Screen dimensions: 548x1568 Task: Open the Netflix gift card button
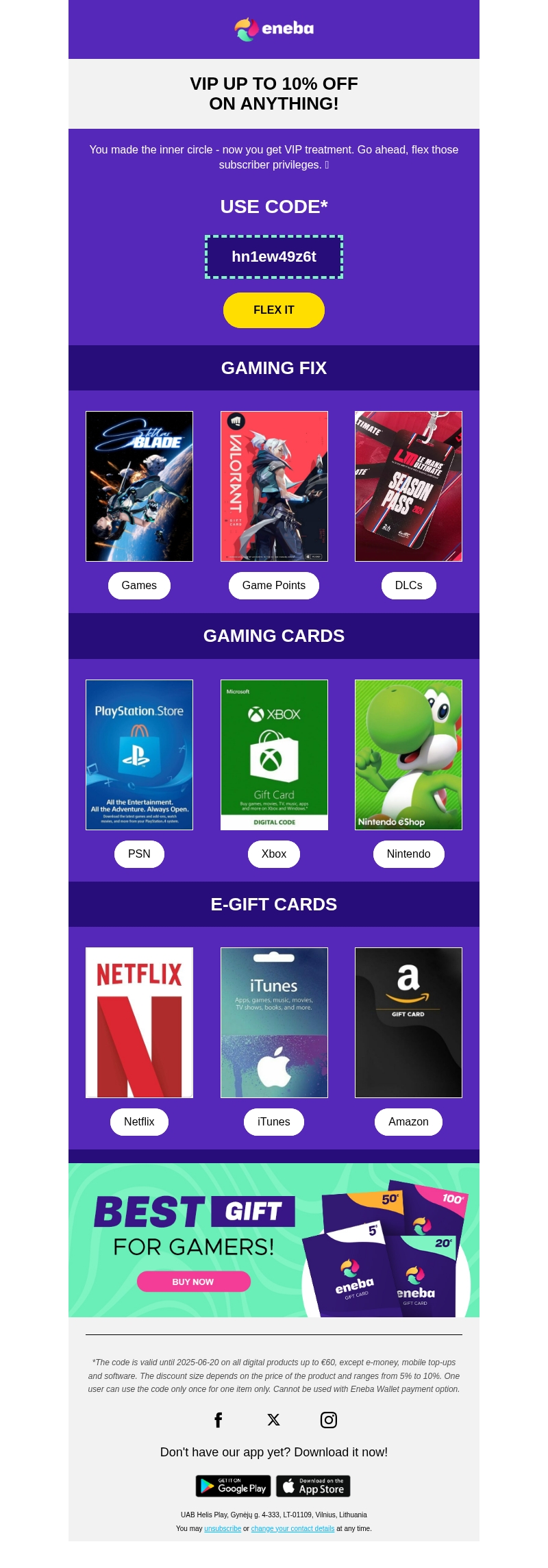(x=139, y=1122)
